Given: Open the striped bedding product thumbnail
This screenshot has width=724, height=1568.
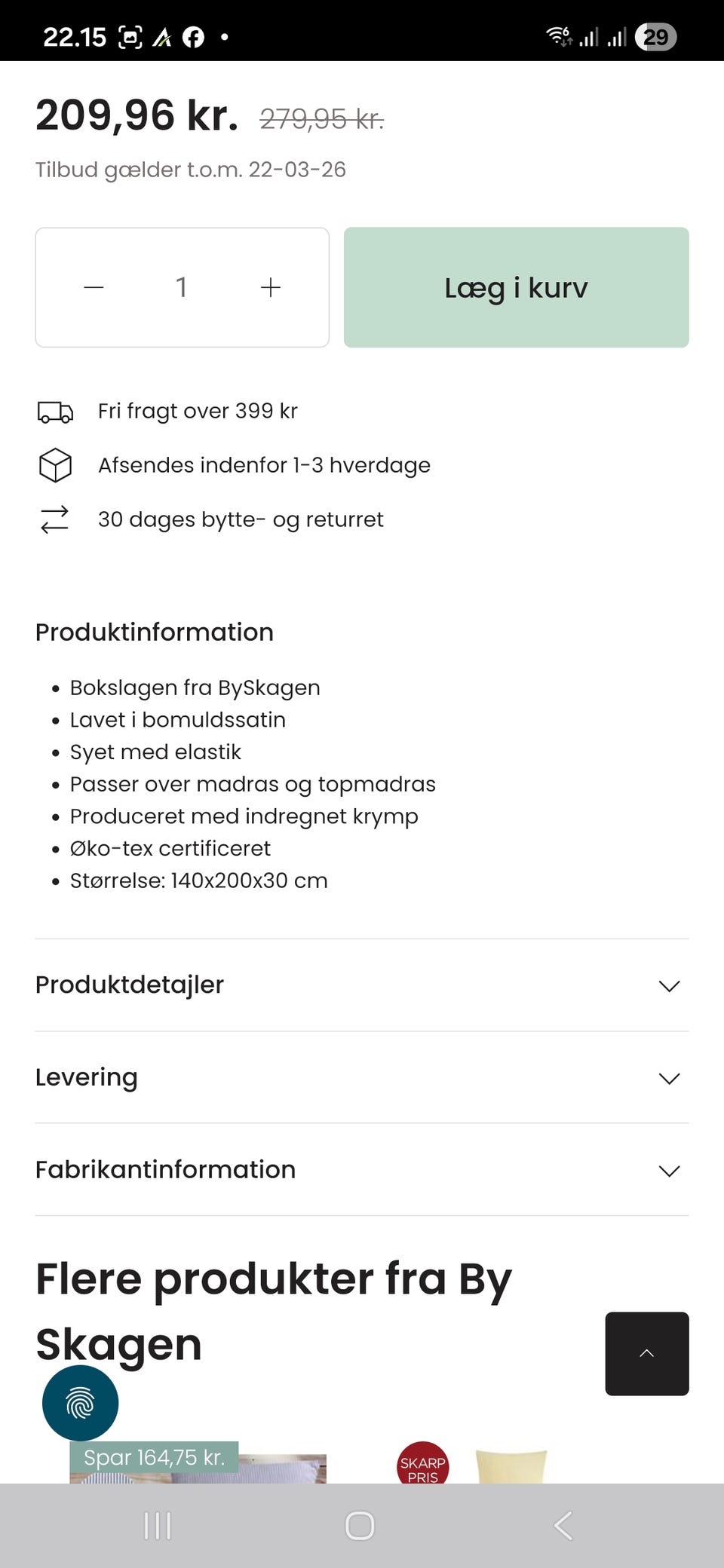Looking at the screenshot, I should tap(199, 1470).
